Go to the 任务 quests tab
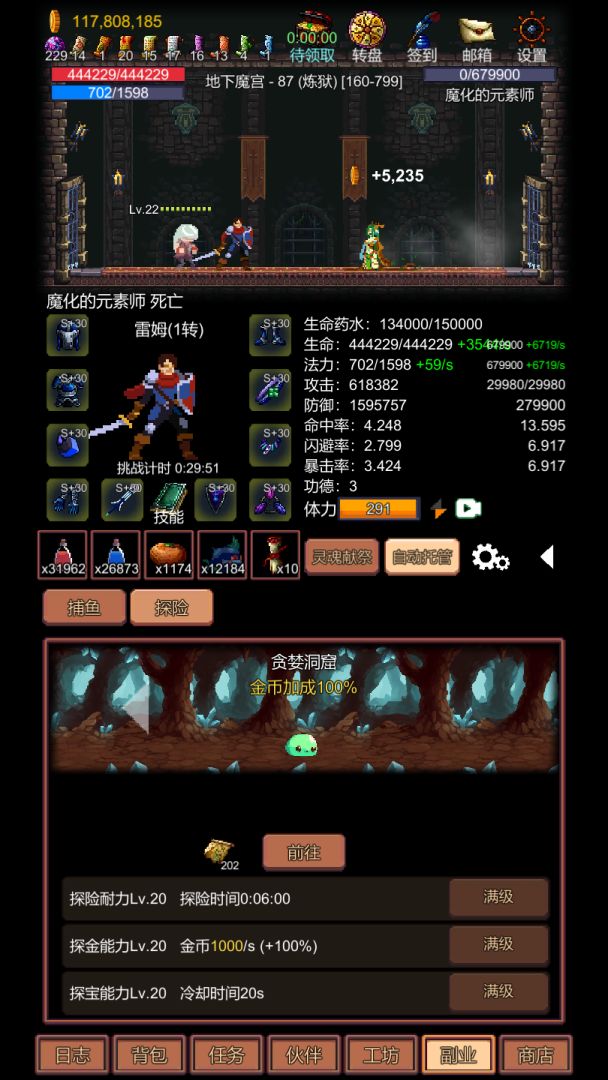Image resolution: width=608 pixels, height=1080 pixels. [x=226, y=1054]
